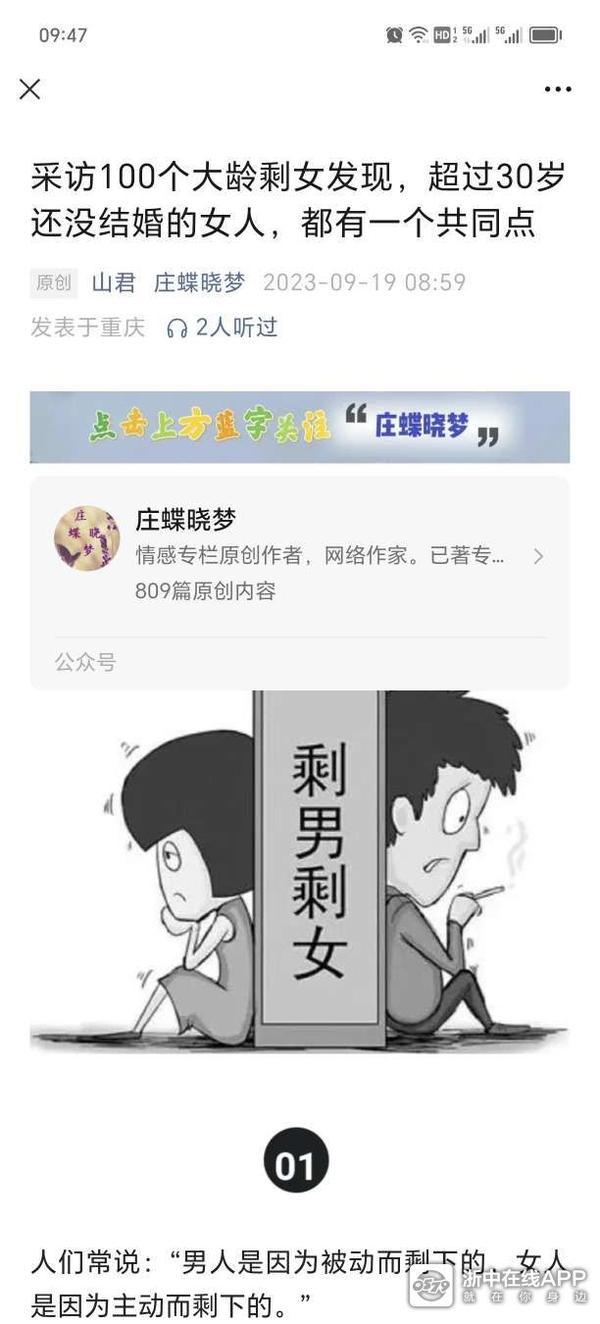Open the 庄蝶晓梦 official account card
The width and height of the screenshot is (600, 1324).
click(x=299, y=556)
